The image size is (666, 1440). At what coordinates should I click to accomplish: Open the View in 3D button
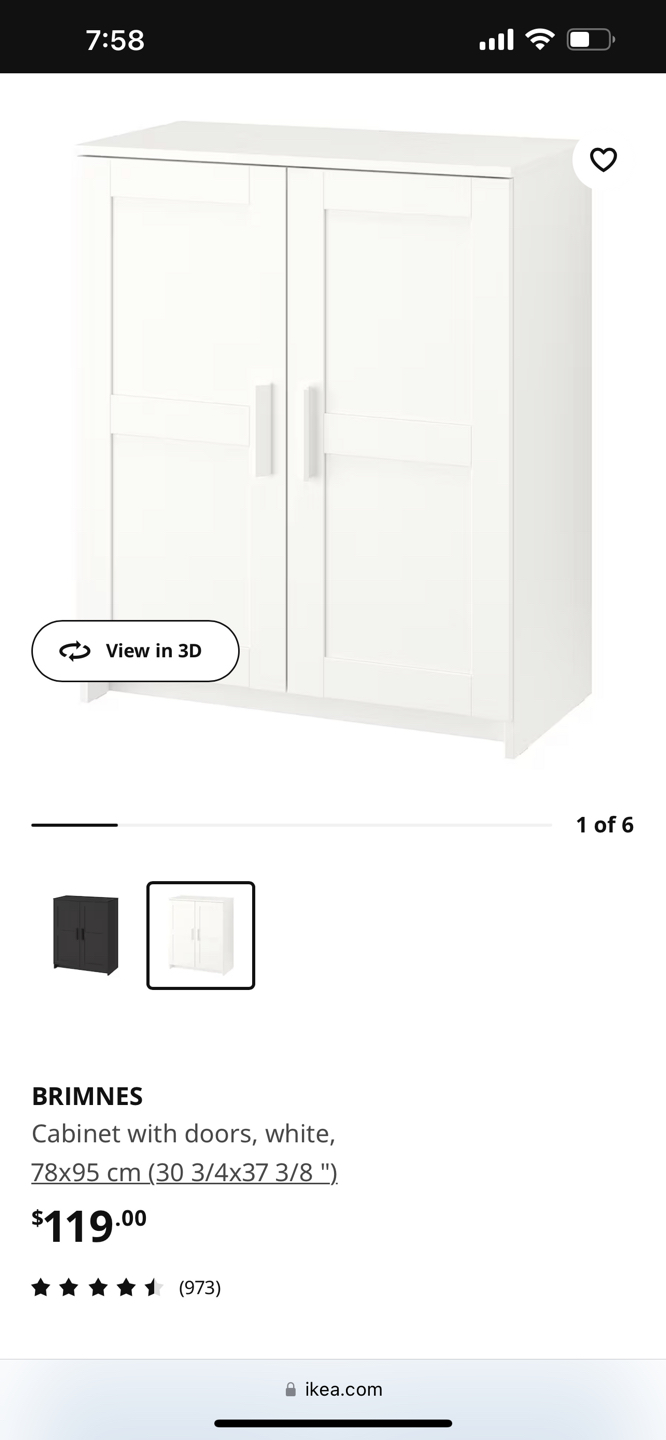pos(135,651)
